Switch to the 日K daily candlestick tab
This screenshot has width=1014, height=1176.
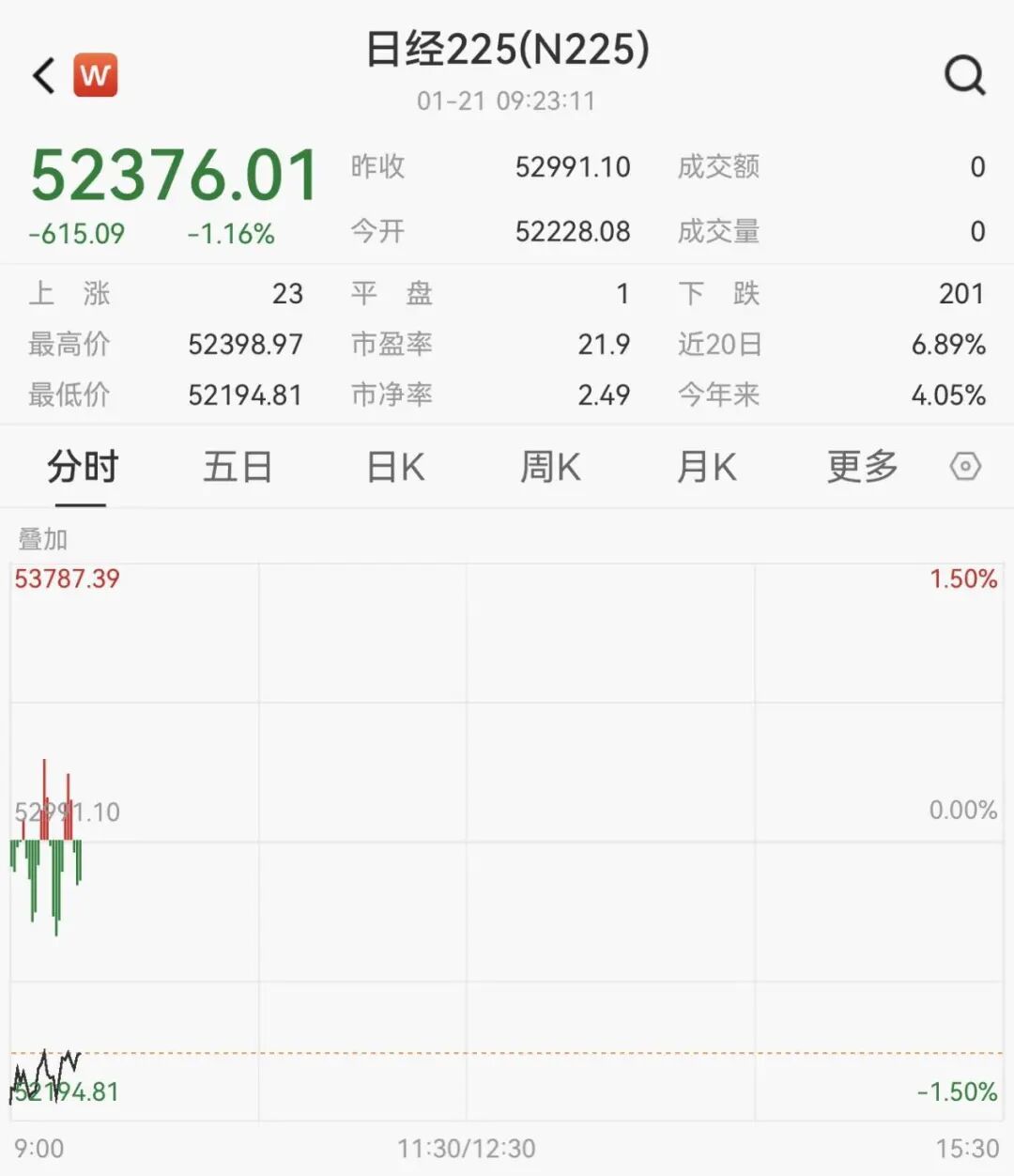(x=394, y=466)
